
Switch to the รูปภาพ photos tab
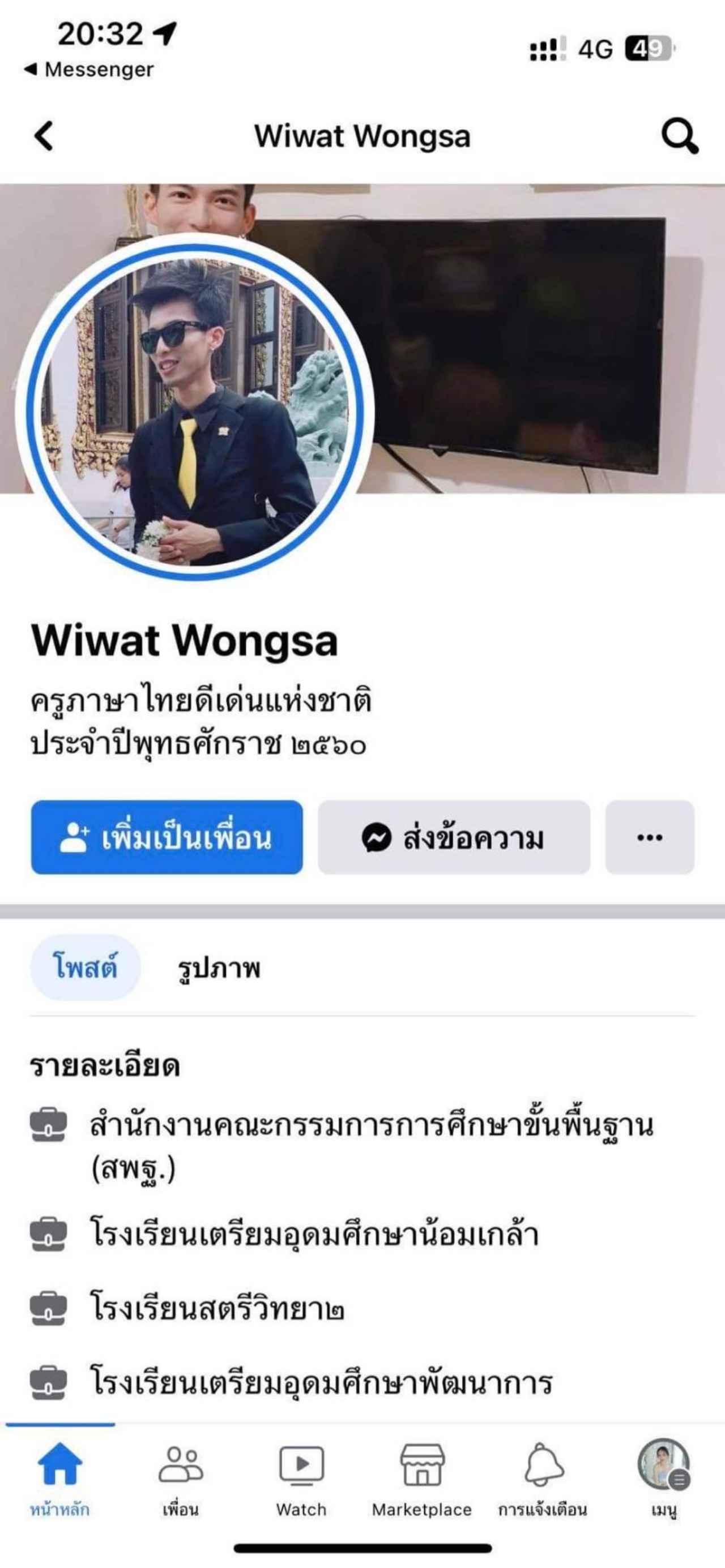click(x=219, y=968)
